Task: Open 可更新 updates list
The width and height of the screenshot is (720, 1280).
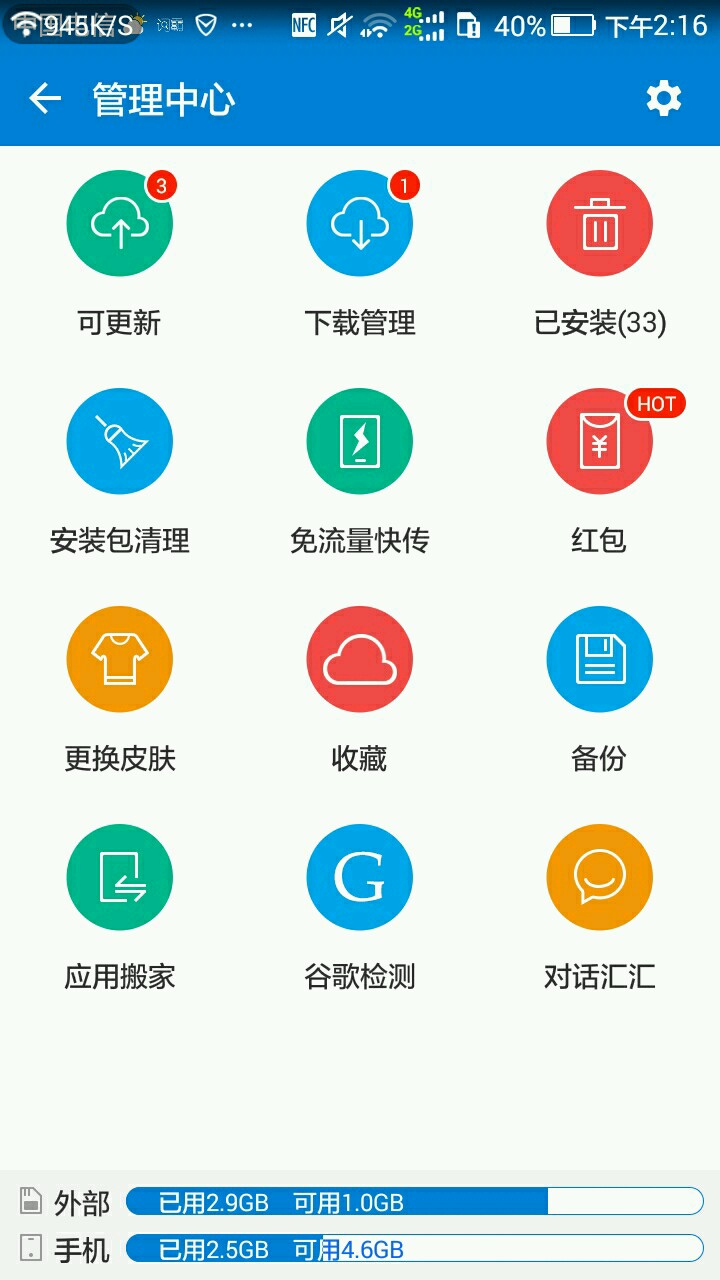Action: pyautogui.click(x=120, y=224)
